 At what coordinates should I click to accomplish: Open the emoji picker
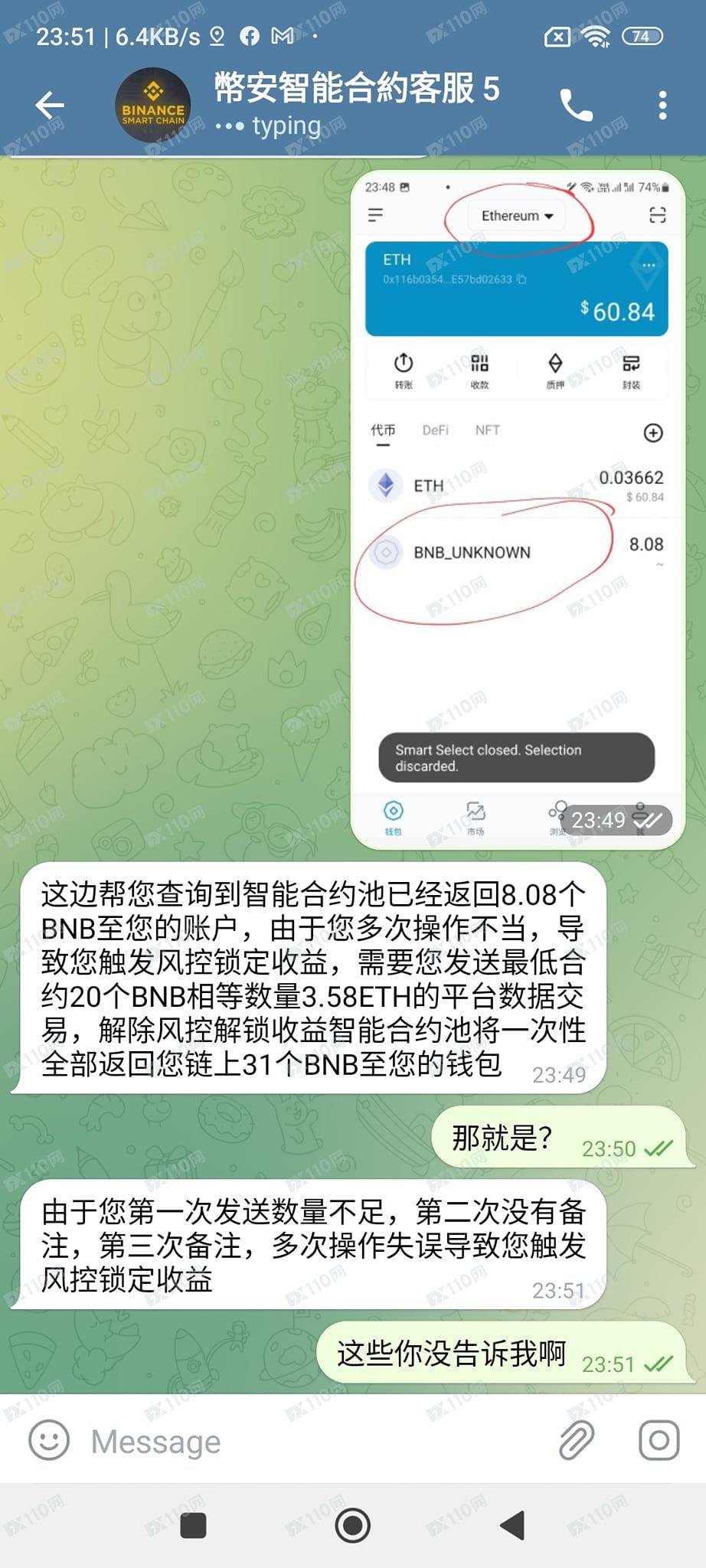49,1441
